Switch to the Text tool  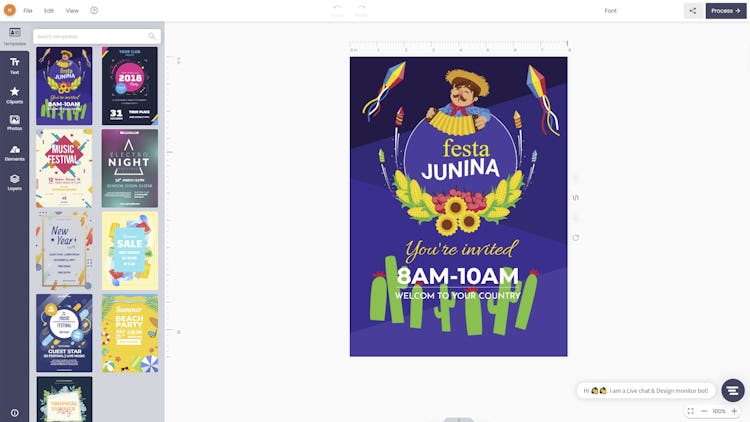click(15, 65)
